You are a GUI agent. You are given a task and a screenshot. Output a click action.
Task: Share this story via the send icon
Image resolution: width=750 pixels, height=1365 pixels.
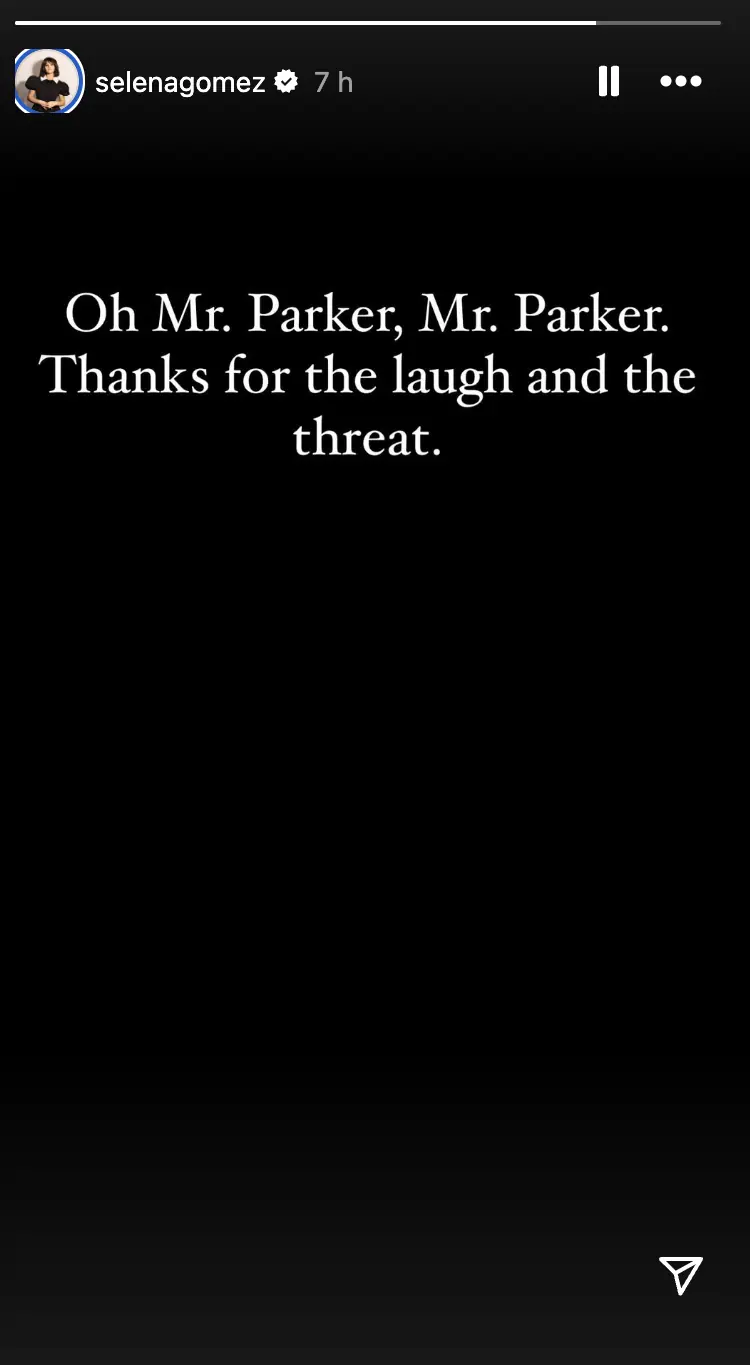click(680, 1275)
